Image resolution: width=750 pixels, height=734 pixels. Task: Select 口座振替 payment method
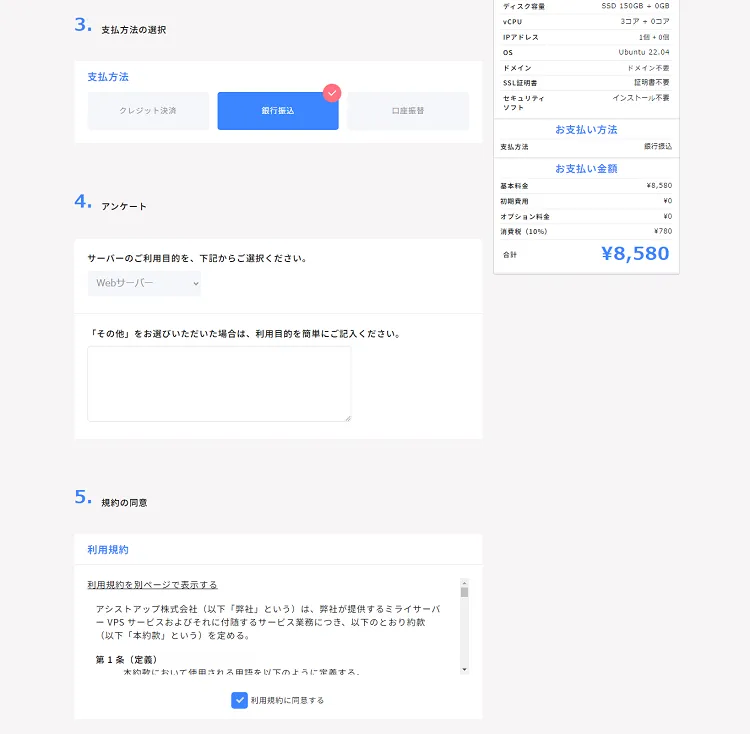point(408,111)
